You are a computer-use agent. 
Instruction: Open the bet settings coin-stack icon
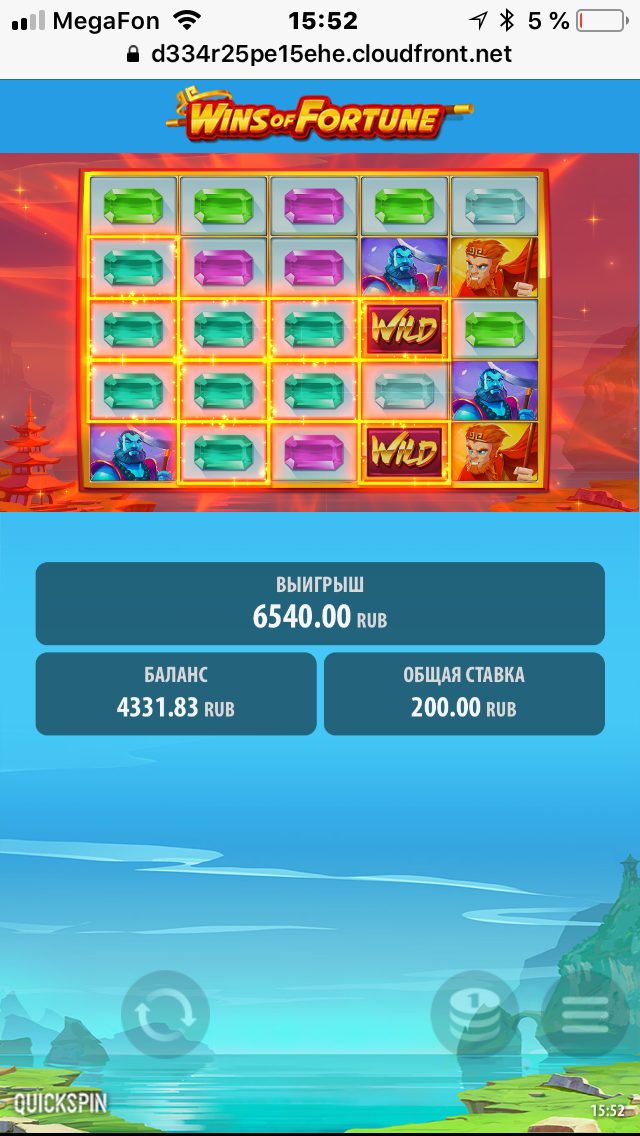click(475, 1014)
